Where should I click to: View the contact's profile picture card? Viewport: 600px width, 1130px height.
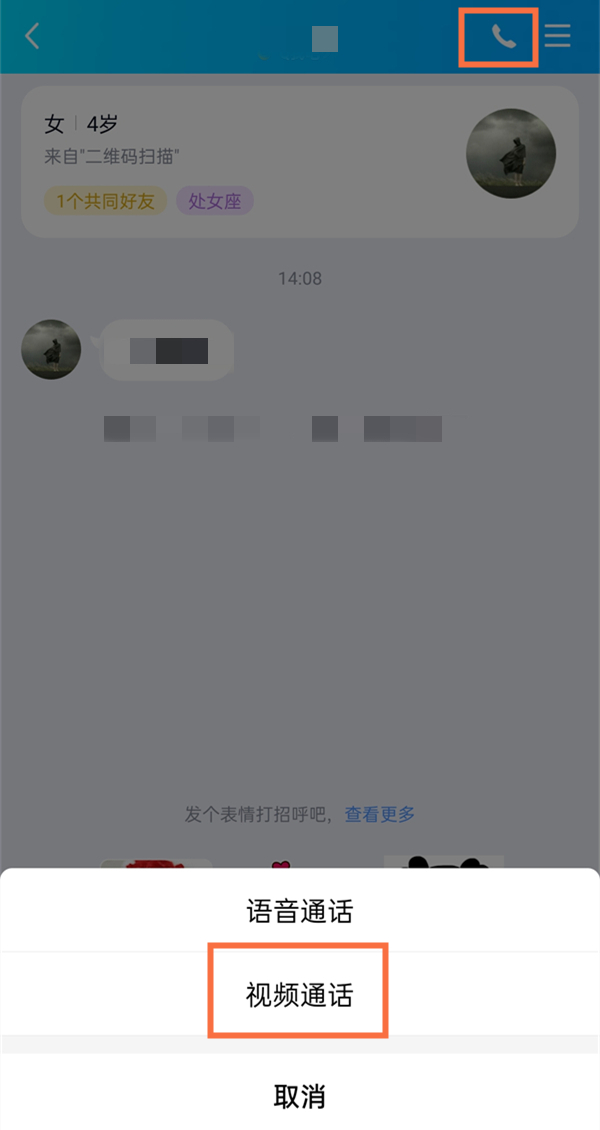click(x=511, y=153)
